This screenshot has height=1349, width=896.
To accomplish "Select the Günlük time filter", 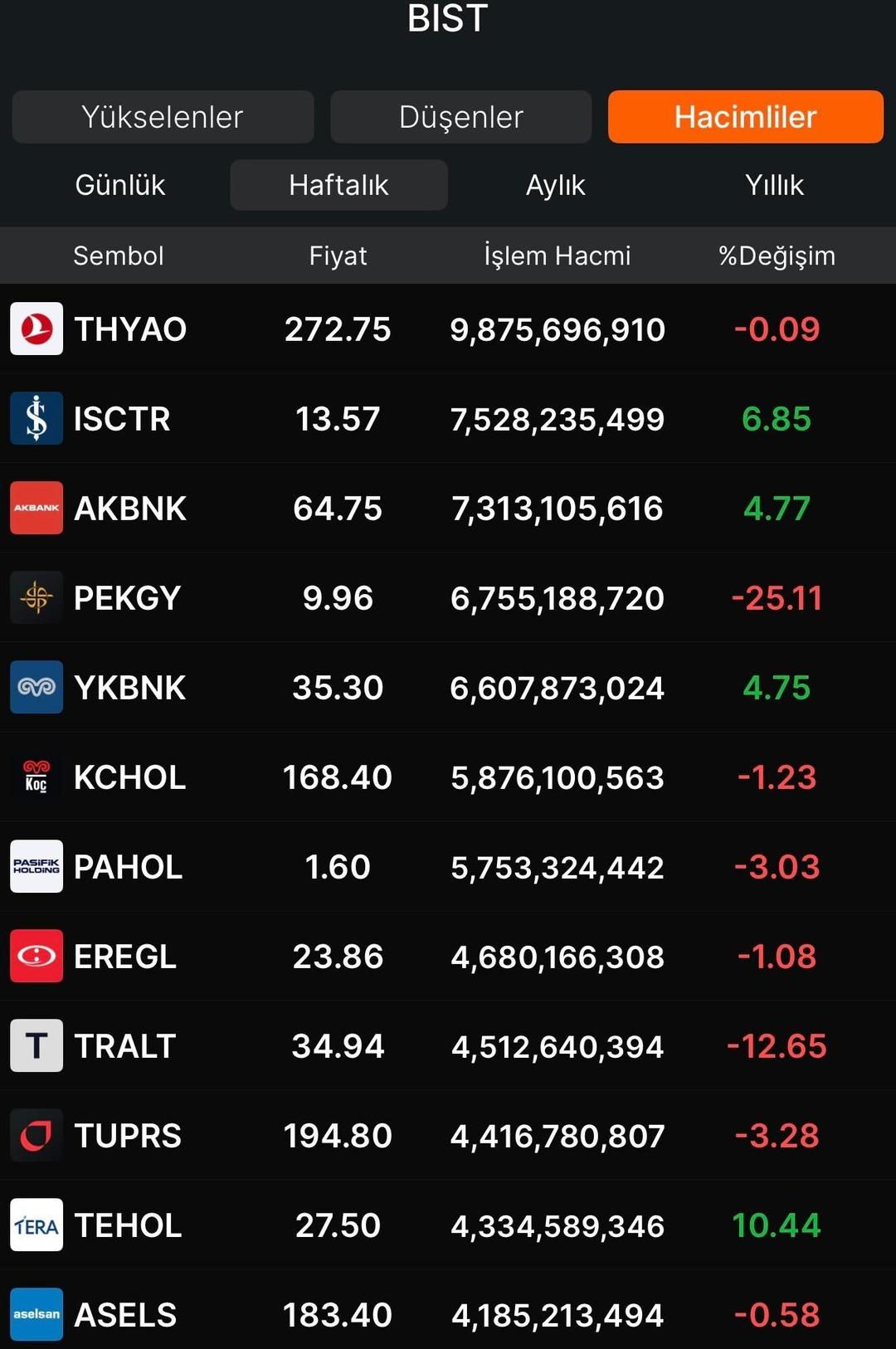I will click(119, 185).
